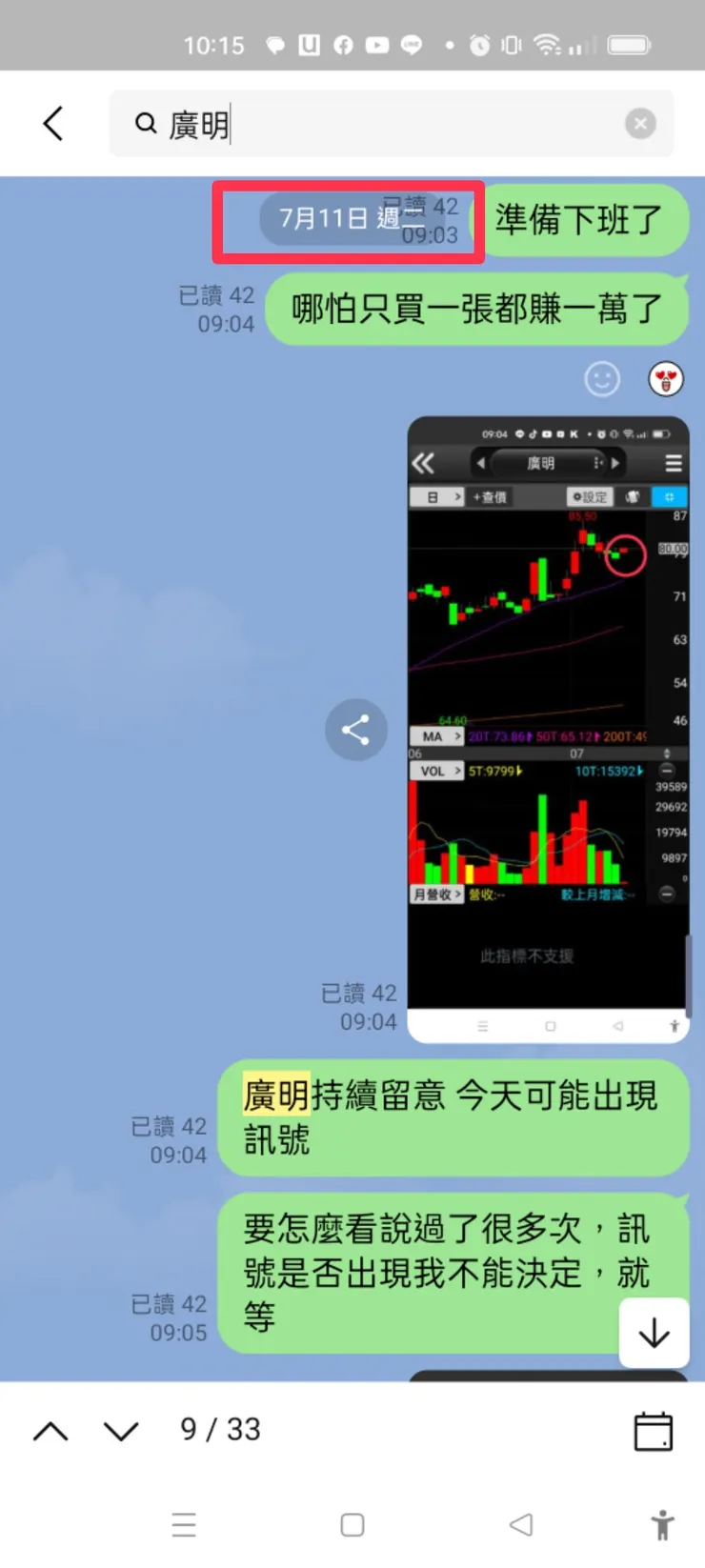
Task: Select the highlighted 廣明 search result
Action: (275, 1096)
